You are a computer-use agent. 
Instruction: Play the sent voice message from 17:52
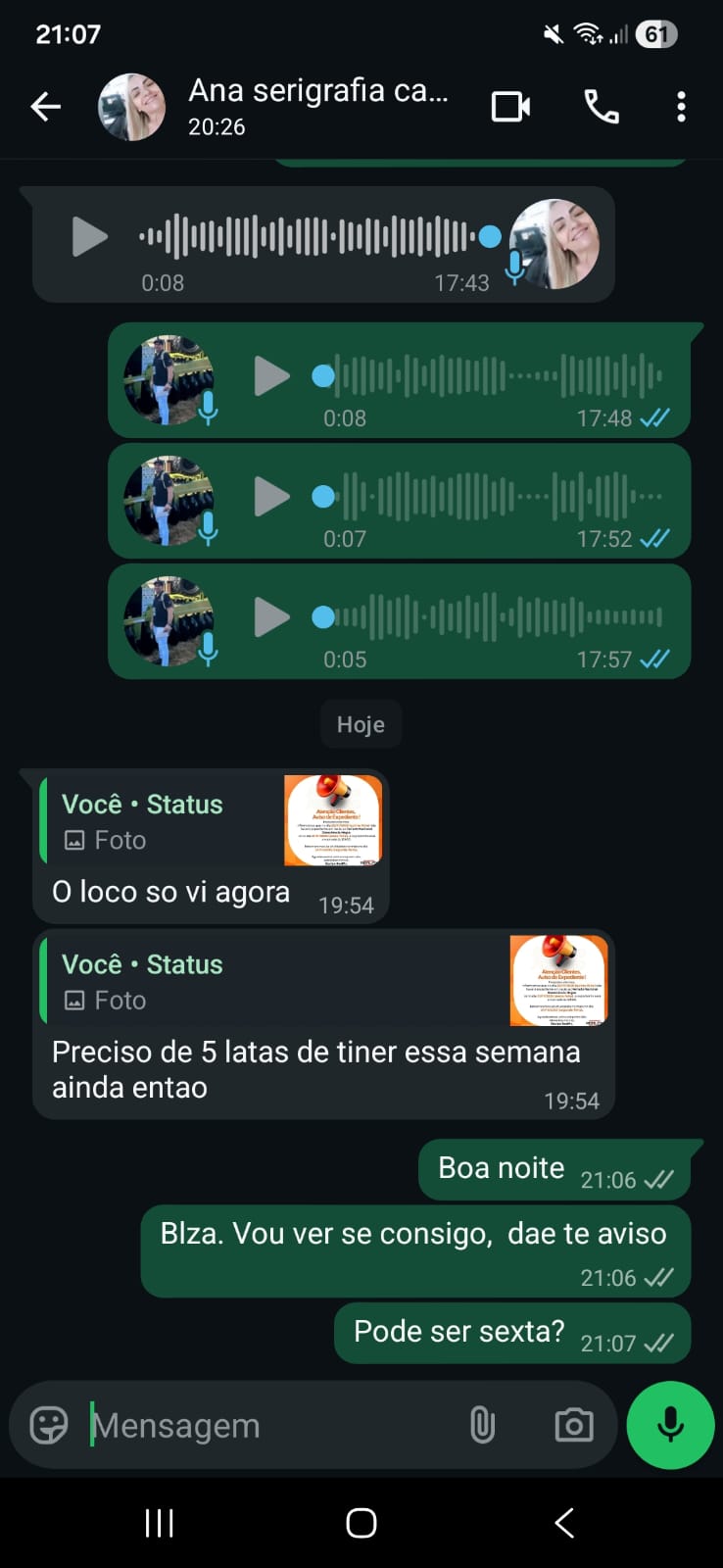tap(271, 497)
